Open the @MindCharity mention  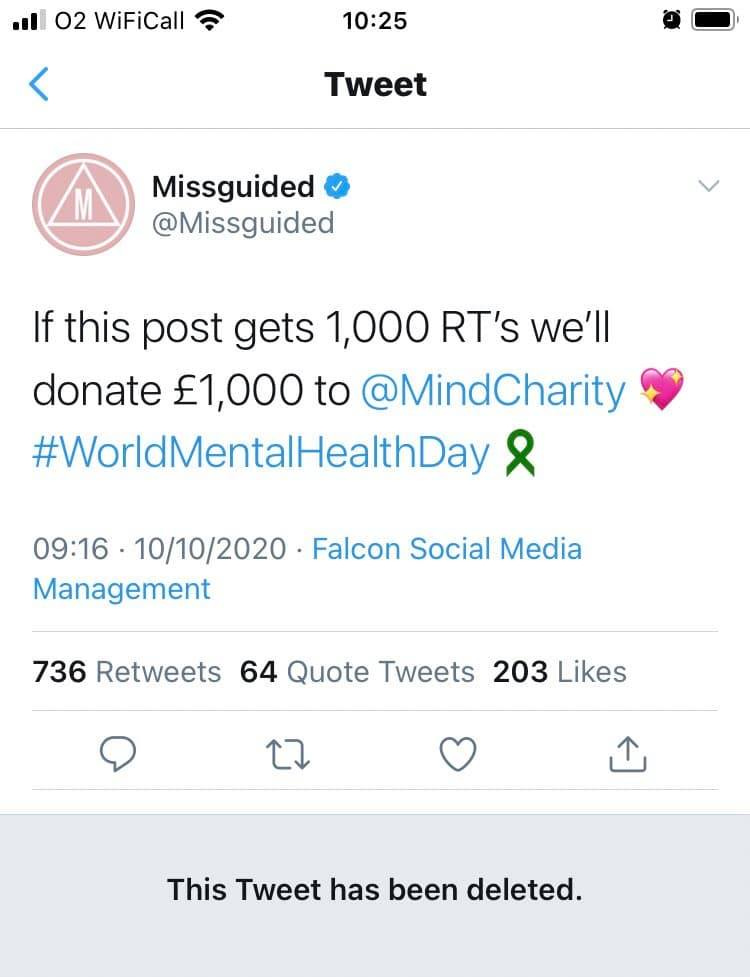491,391
